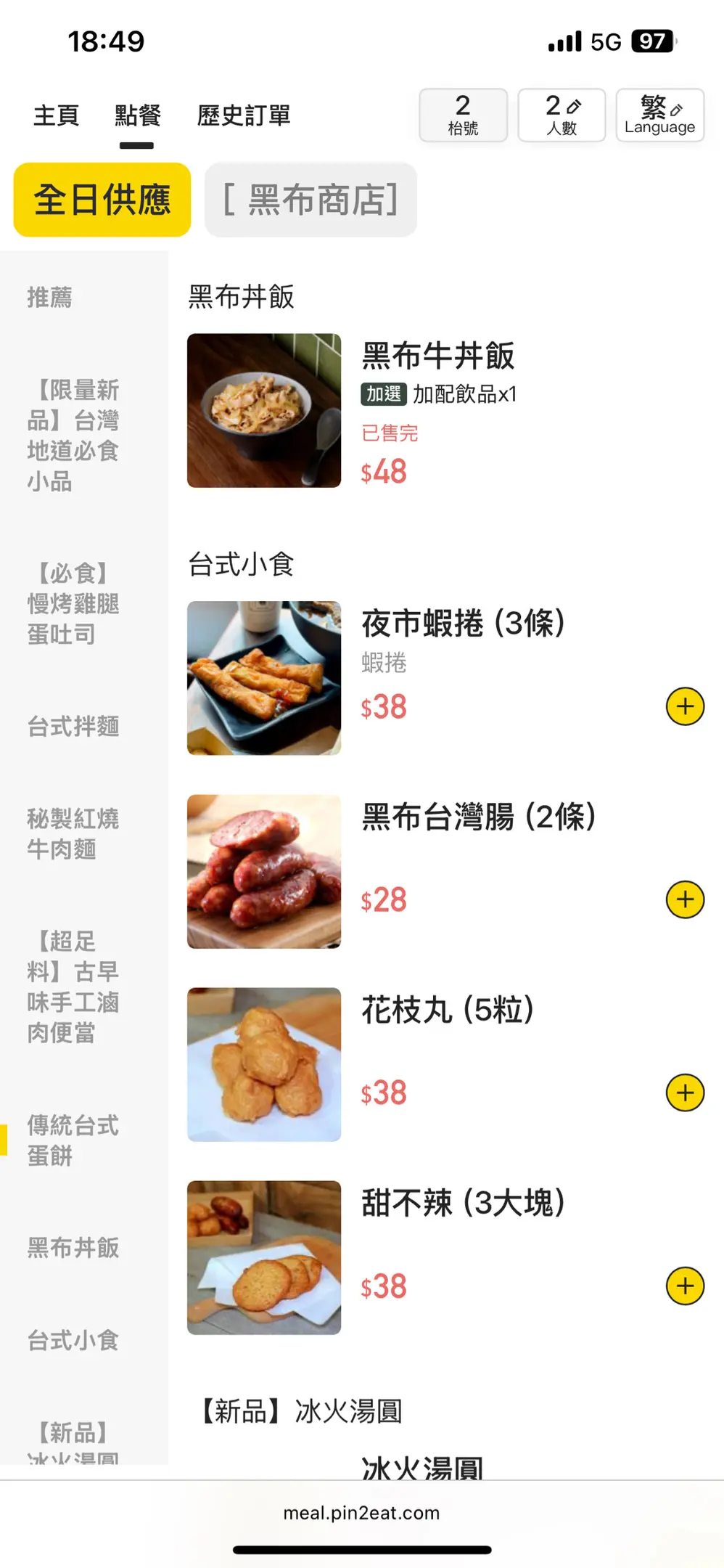Show the 秘製紅燒牛肉麵 category
724x1568 pixels.
[73, 833]
